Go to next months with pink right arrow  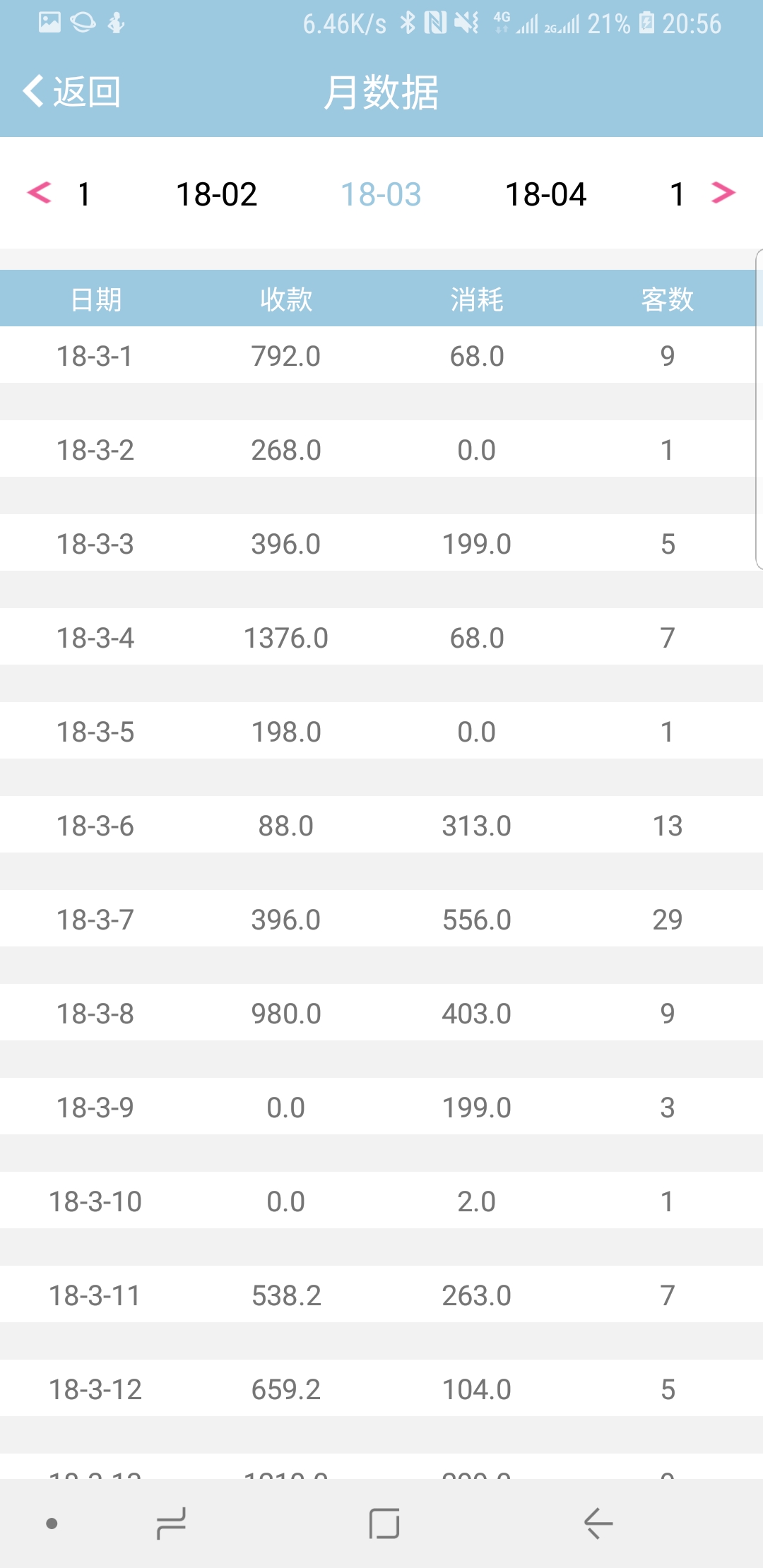coord(723,193)
